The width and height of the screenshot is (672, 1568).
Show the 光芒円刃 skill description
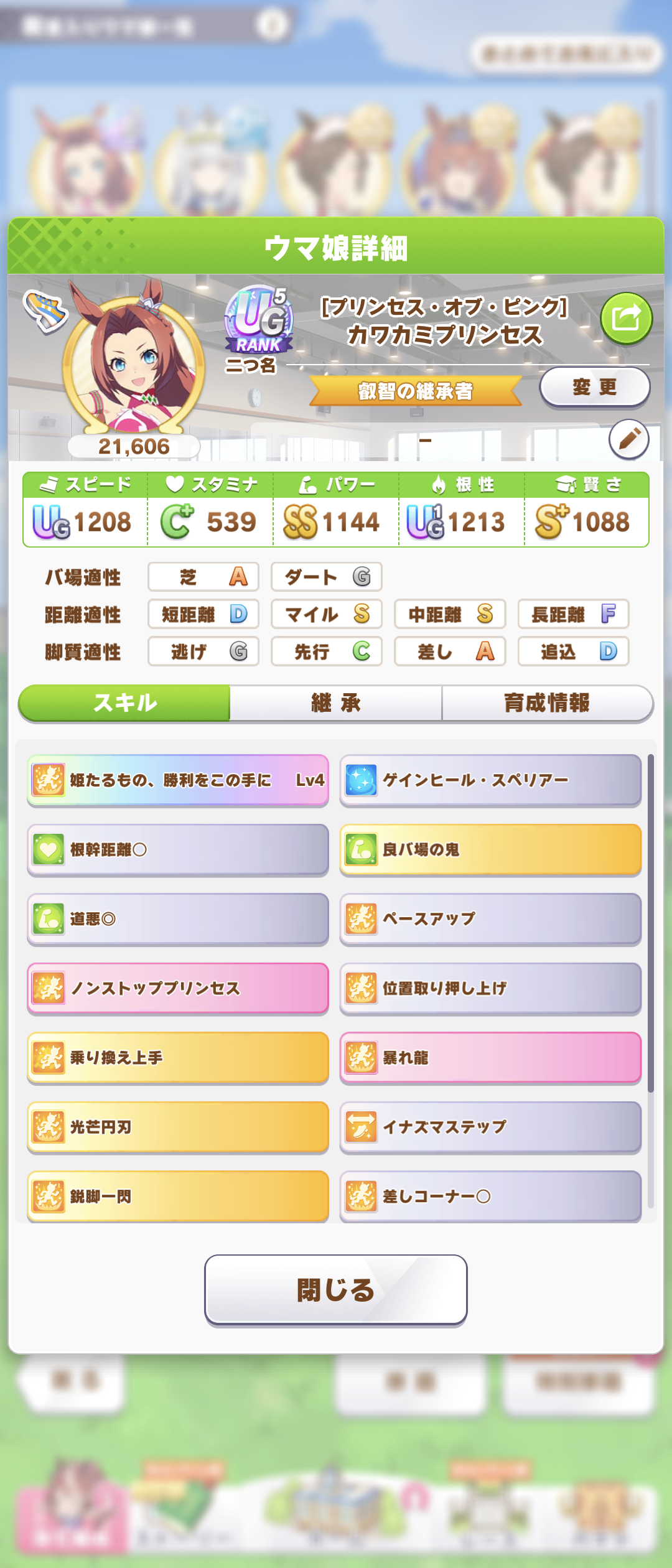tap(178, 1127)
